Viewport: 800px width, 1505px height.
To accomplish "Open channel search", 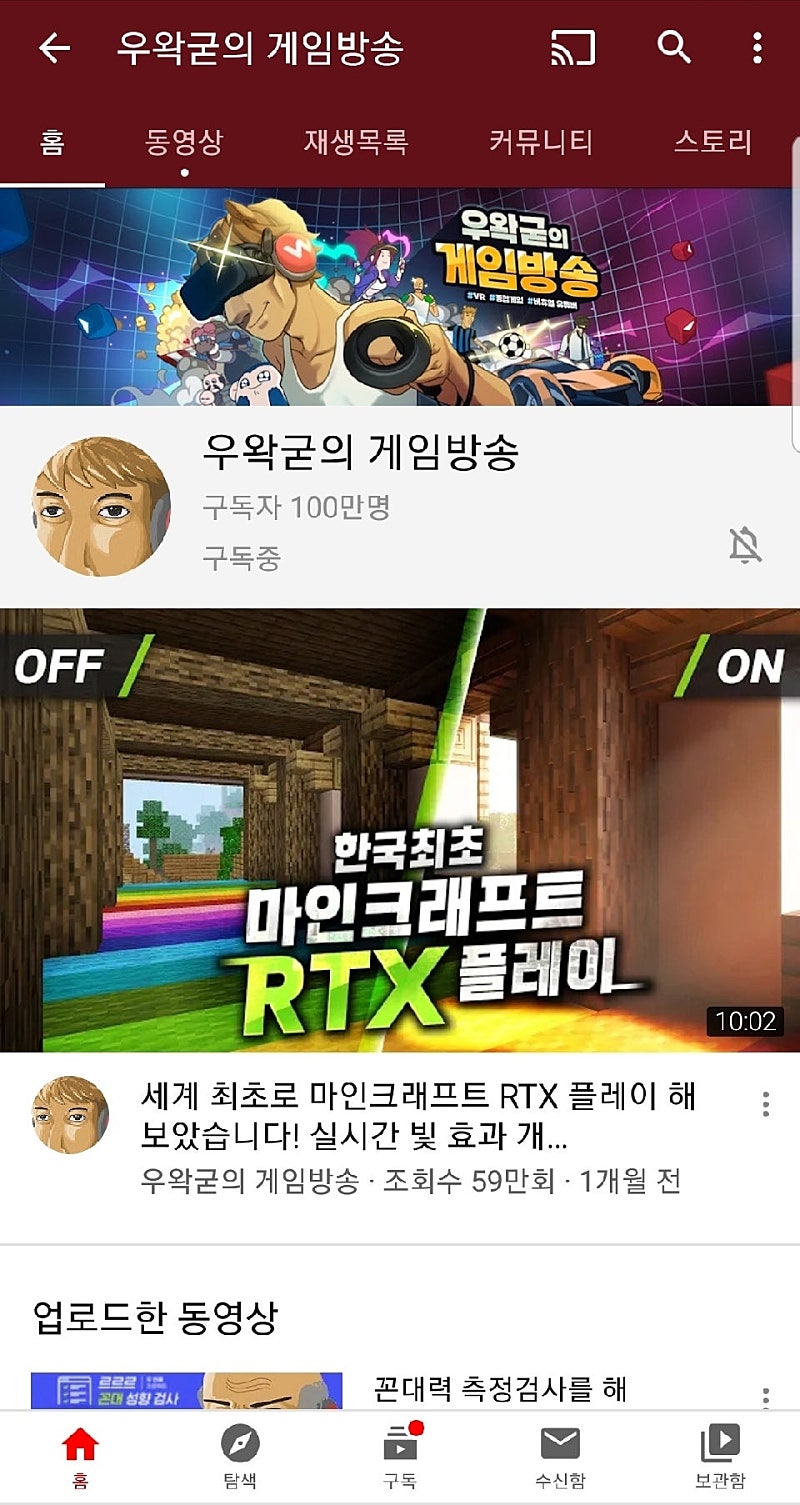I will pyautogui.click(x=674, y=47).
